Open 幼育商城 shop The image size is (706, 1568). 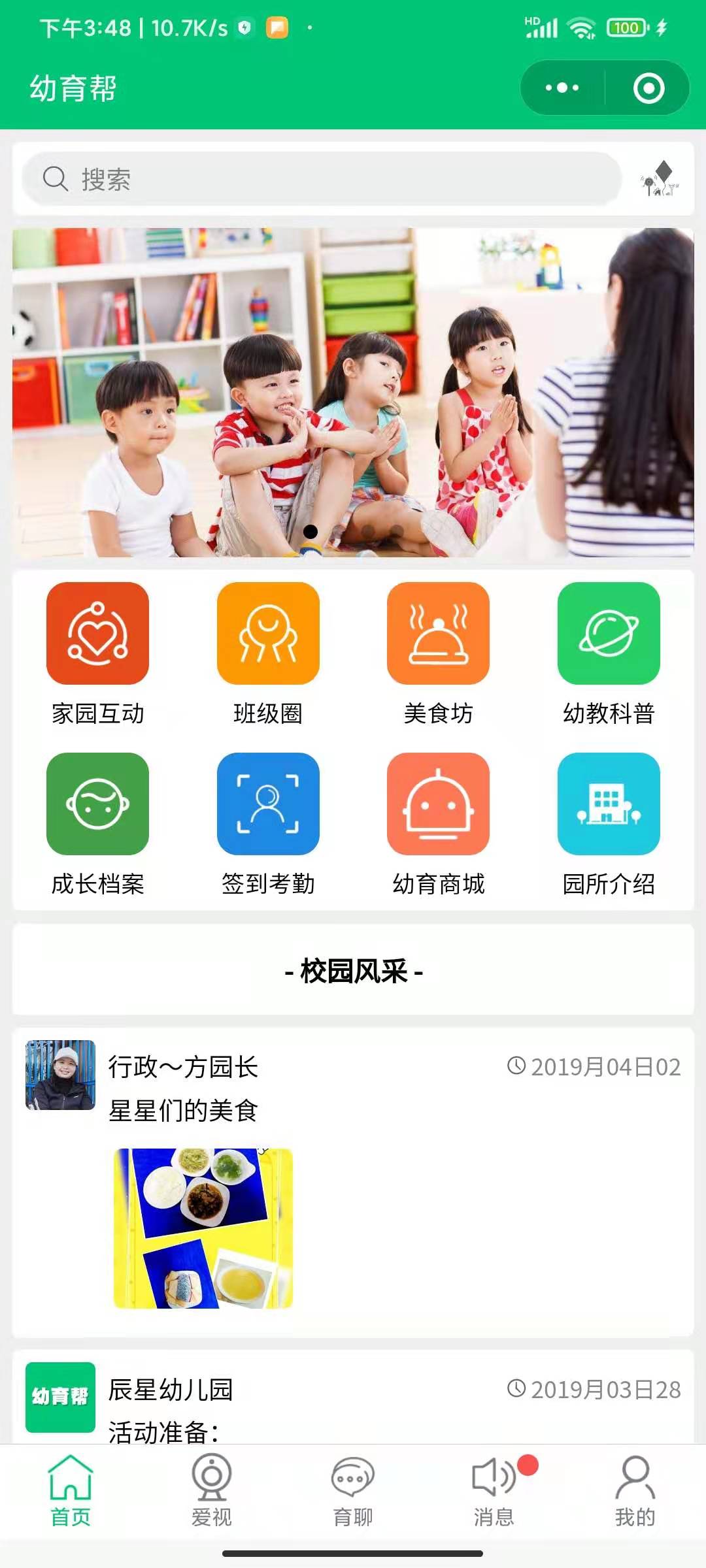(x=438, y=823)
